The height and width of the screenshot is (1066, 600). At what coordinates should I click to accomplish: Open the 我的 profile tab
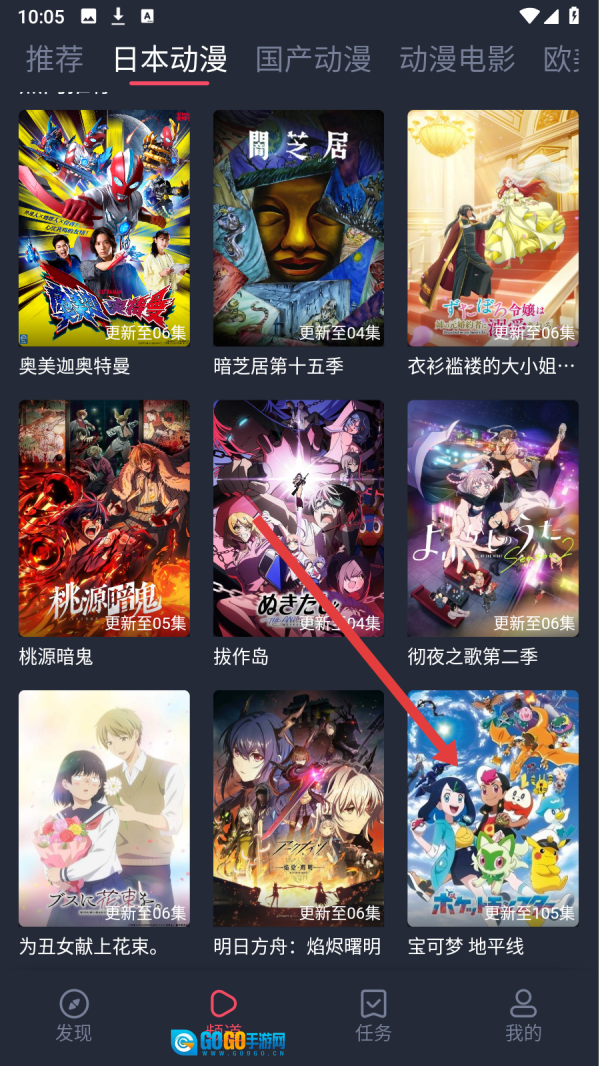pos(523,1016)
